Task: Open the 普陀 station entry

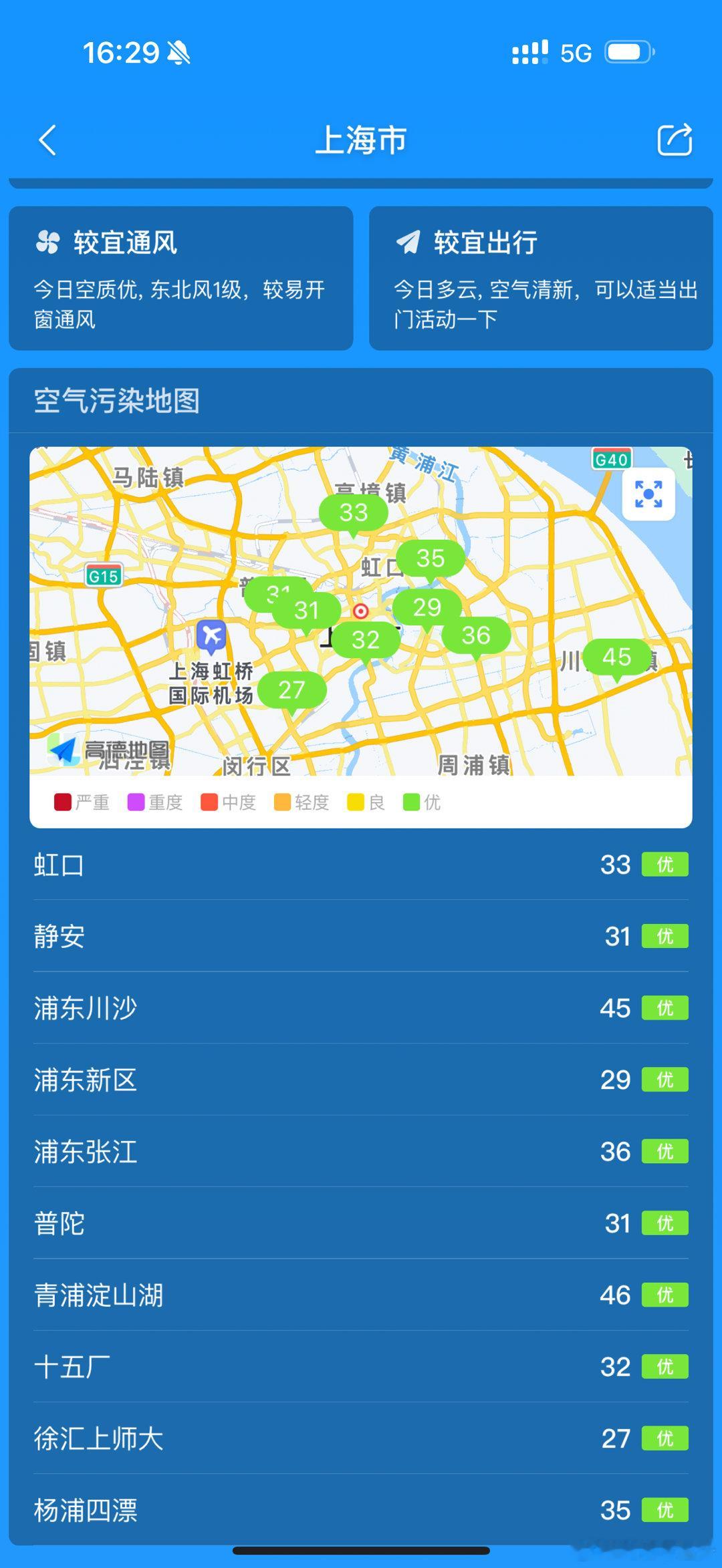Action: [x=361, y=1224]
